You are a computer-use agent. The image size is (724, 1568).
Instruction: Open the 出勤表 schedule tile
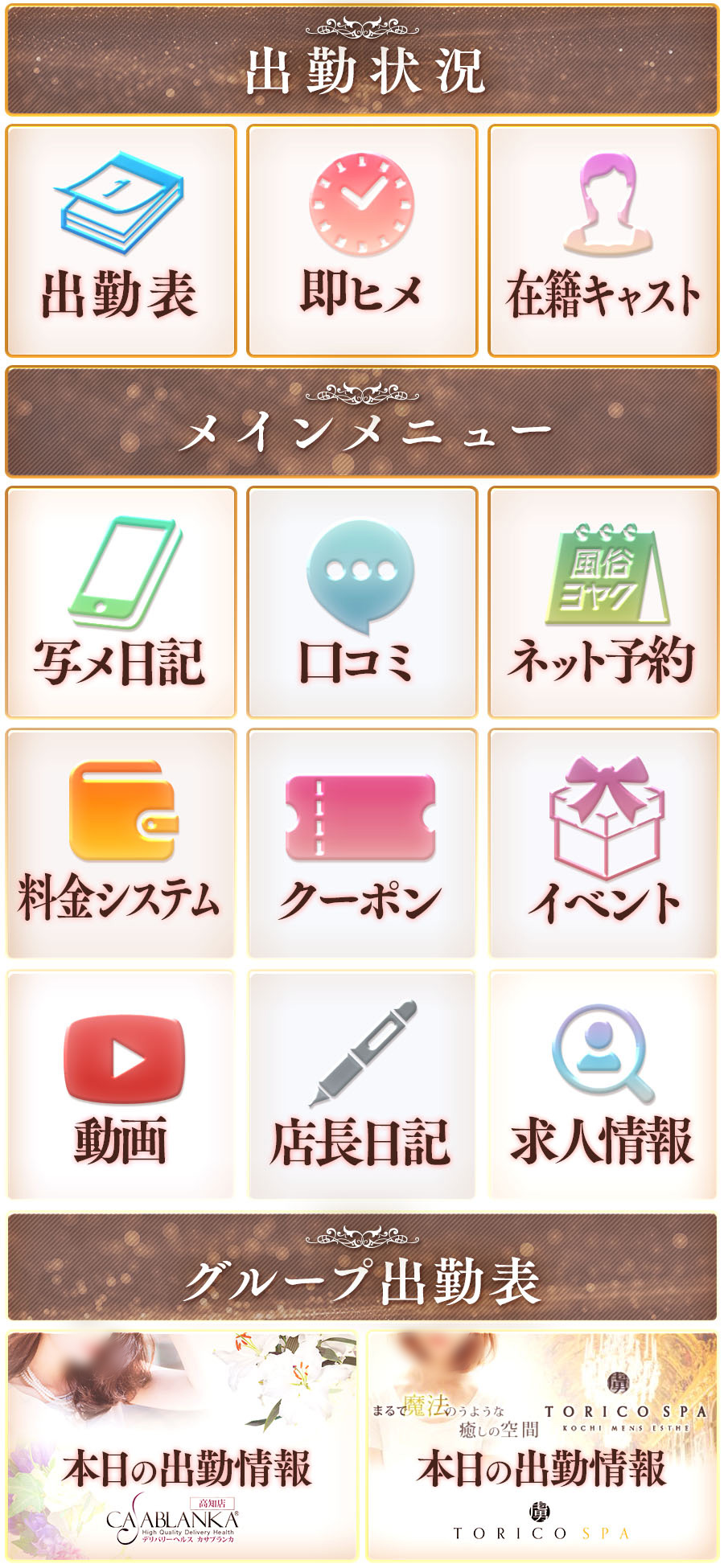pos(121,240)
